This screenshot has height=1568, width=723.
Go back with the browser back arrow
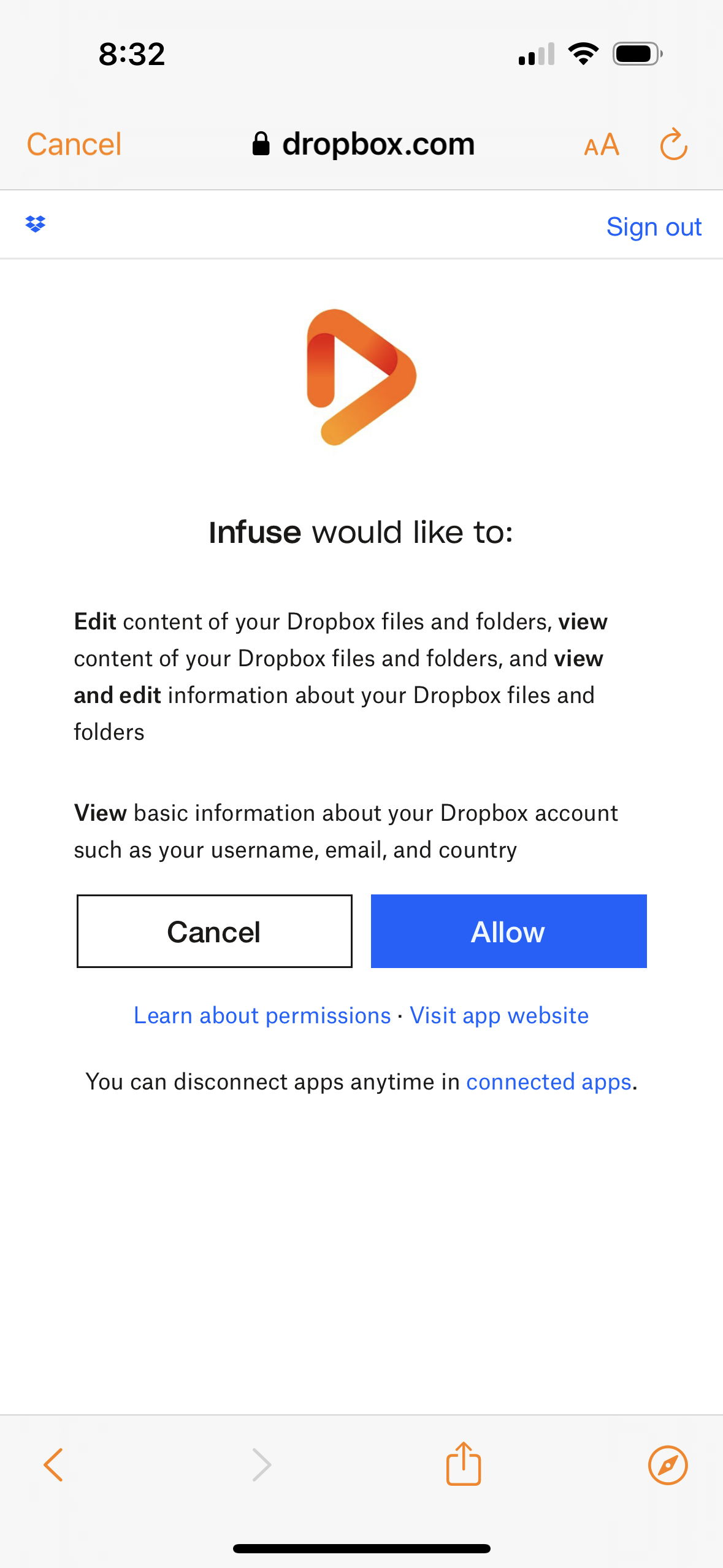tap(54, 1465)
